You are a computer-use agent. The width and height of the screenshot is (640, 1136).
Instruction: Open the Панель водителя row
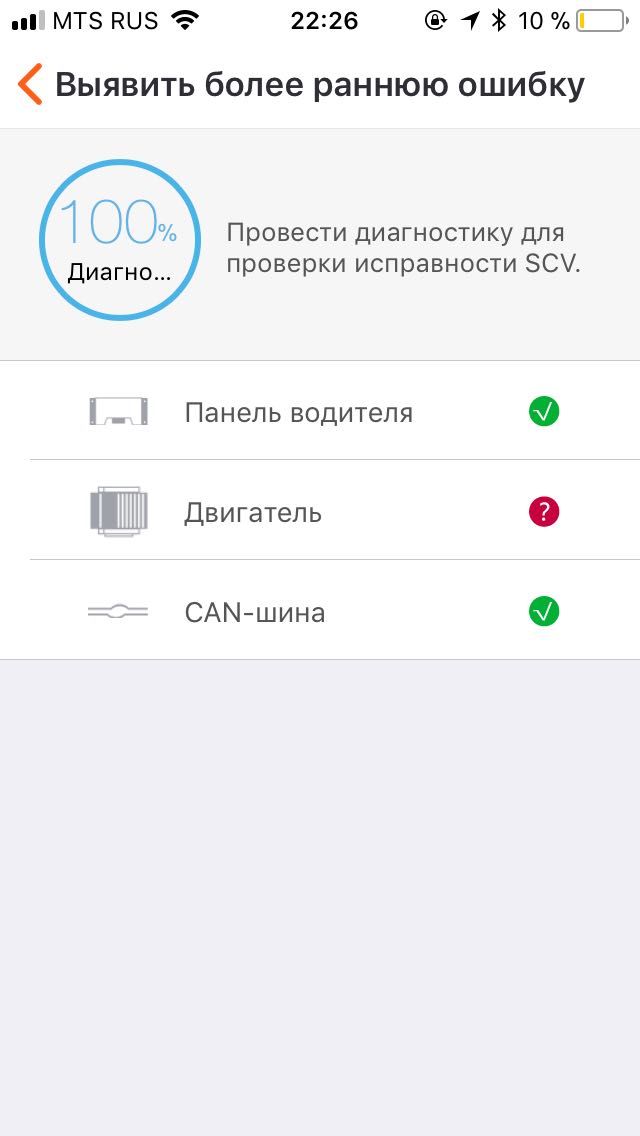coord(320,411)
